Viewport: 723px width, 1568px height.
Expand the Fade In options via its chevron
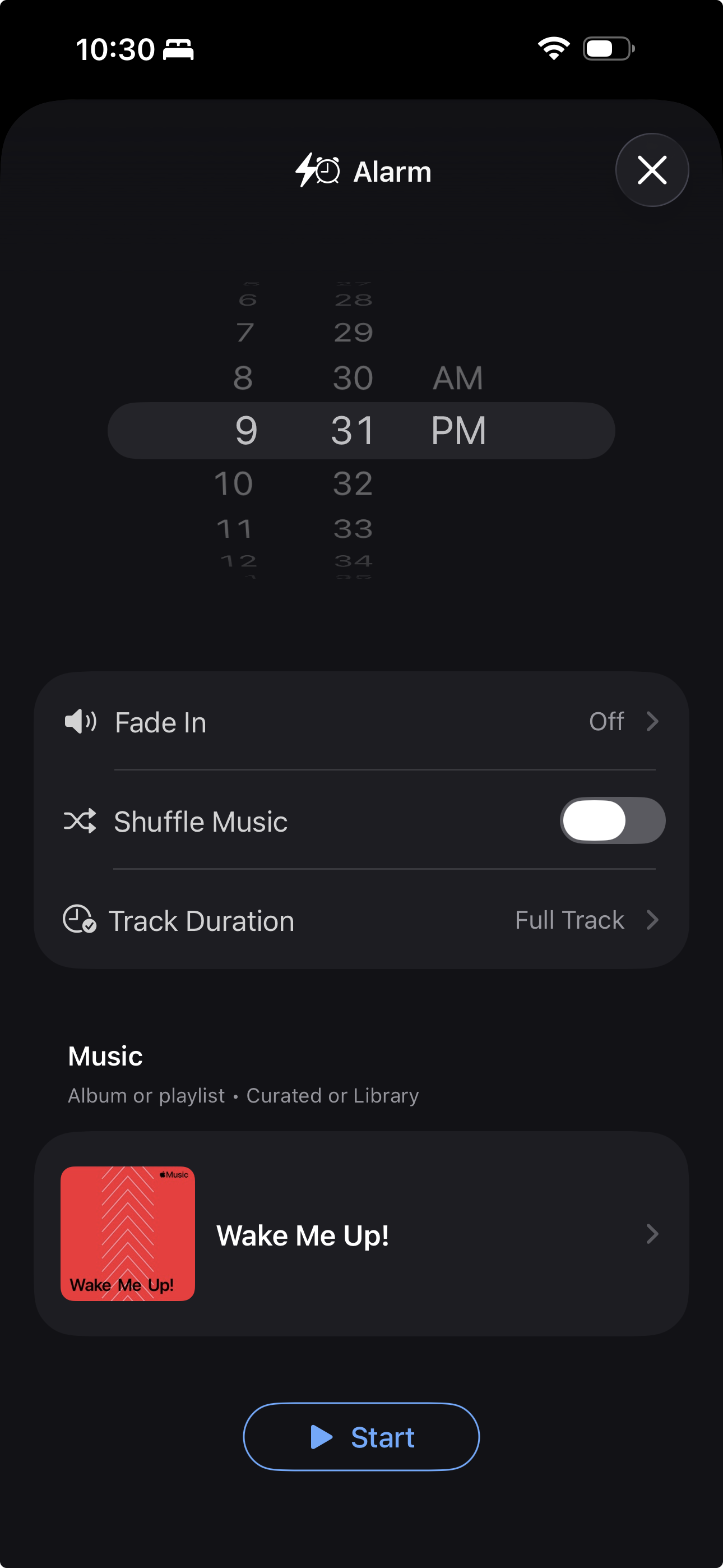point(653,722)
